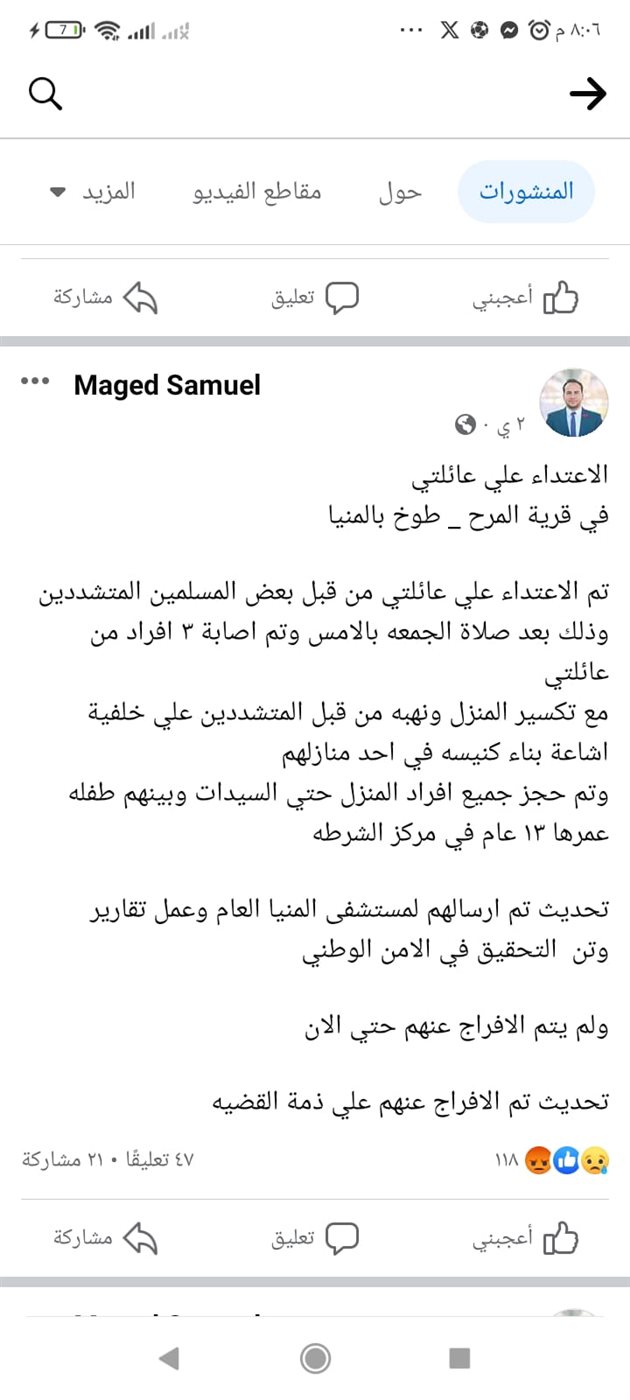The width and height of the screenshot is (630, 1400).
Task: Open post options for Maged Samuel's post
Action: coord(35,381)
